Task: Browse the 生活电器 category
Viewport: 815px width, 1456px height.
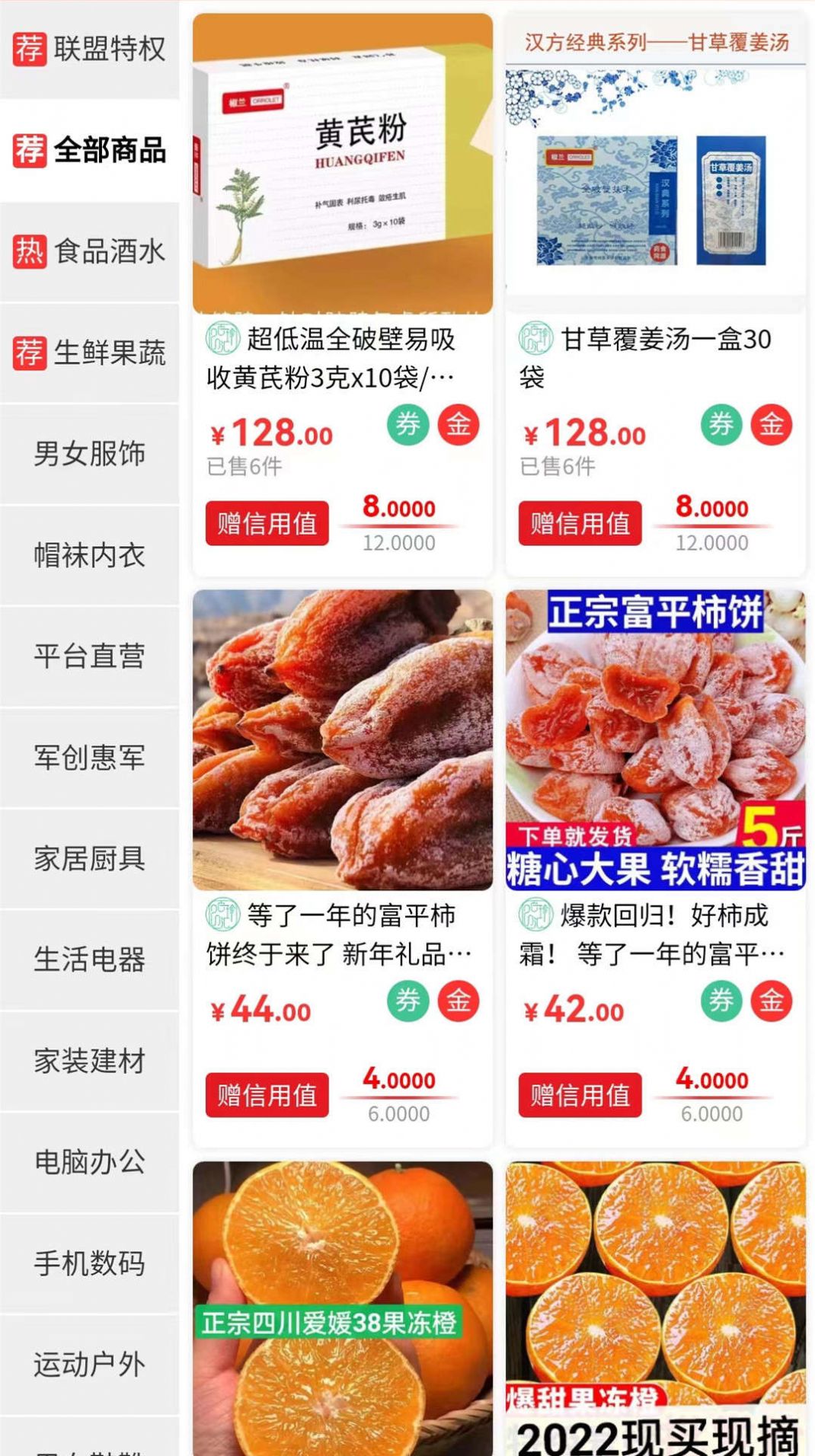Action: point(89,959)
